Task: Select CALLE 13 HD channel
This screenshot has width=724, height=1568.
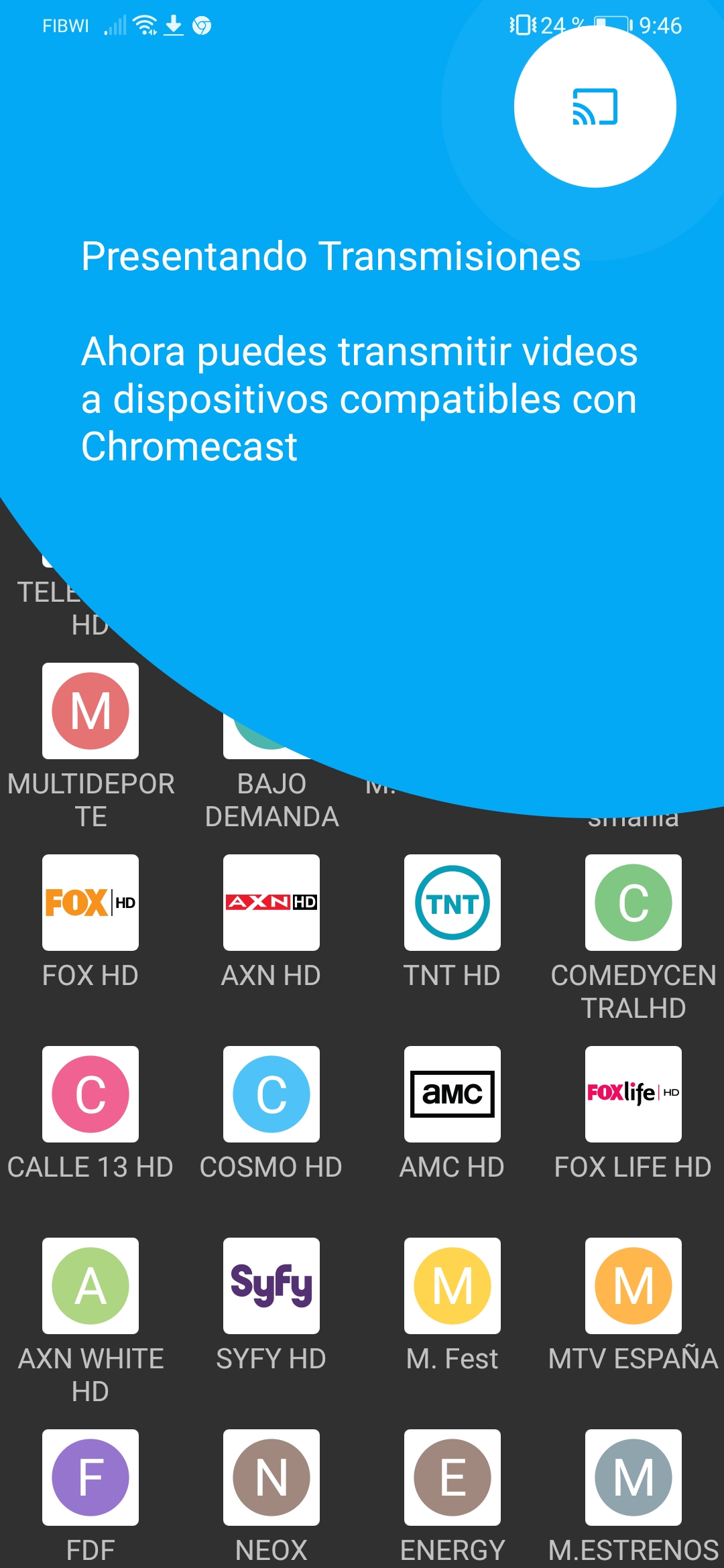Action: click(x=90, y=1094)
